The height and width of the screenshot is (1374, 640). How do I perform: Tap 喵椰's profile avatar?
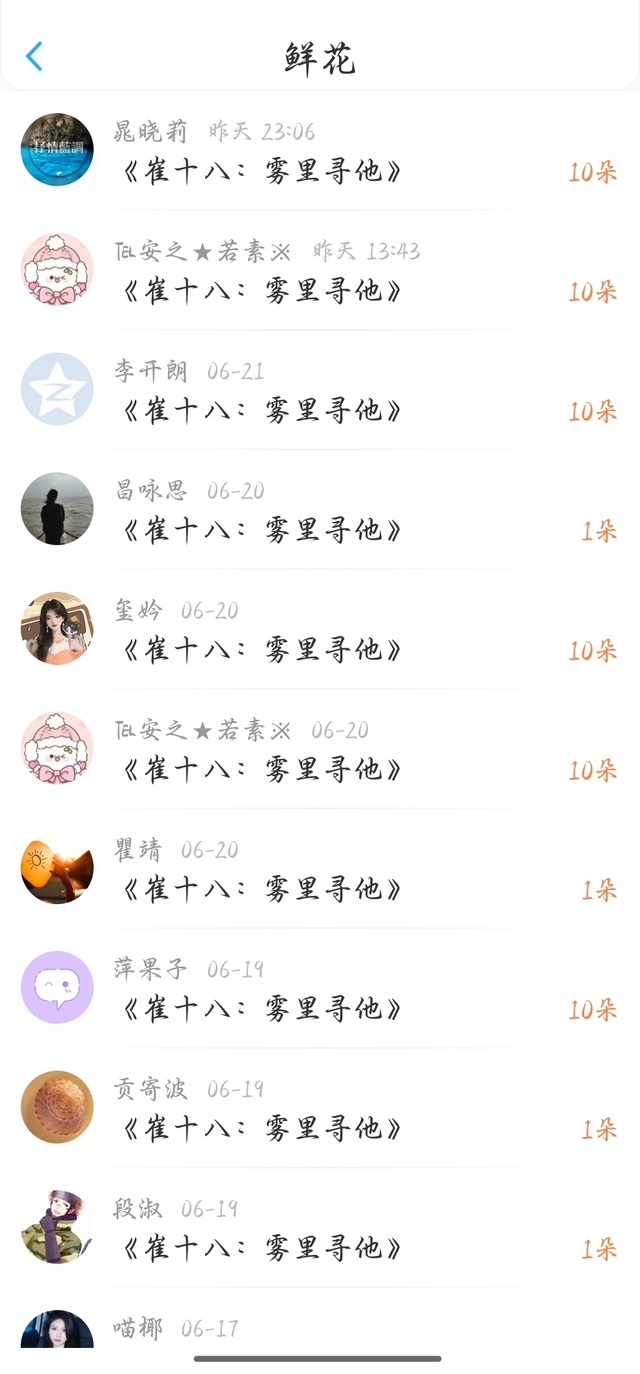point(57,1330)
